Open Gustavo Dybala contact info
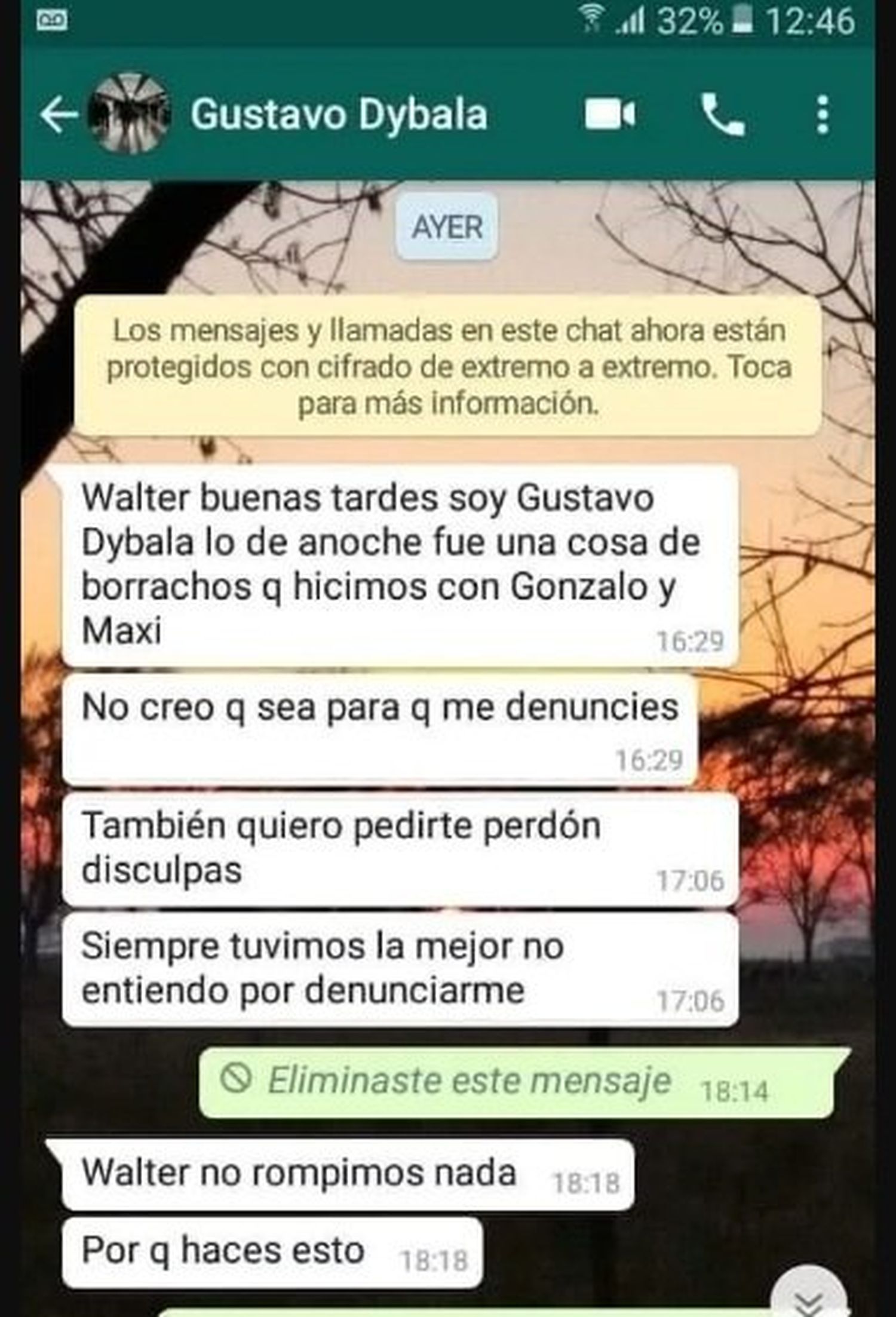 (x=339, y=114)
